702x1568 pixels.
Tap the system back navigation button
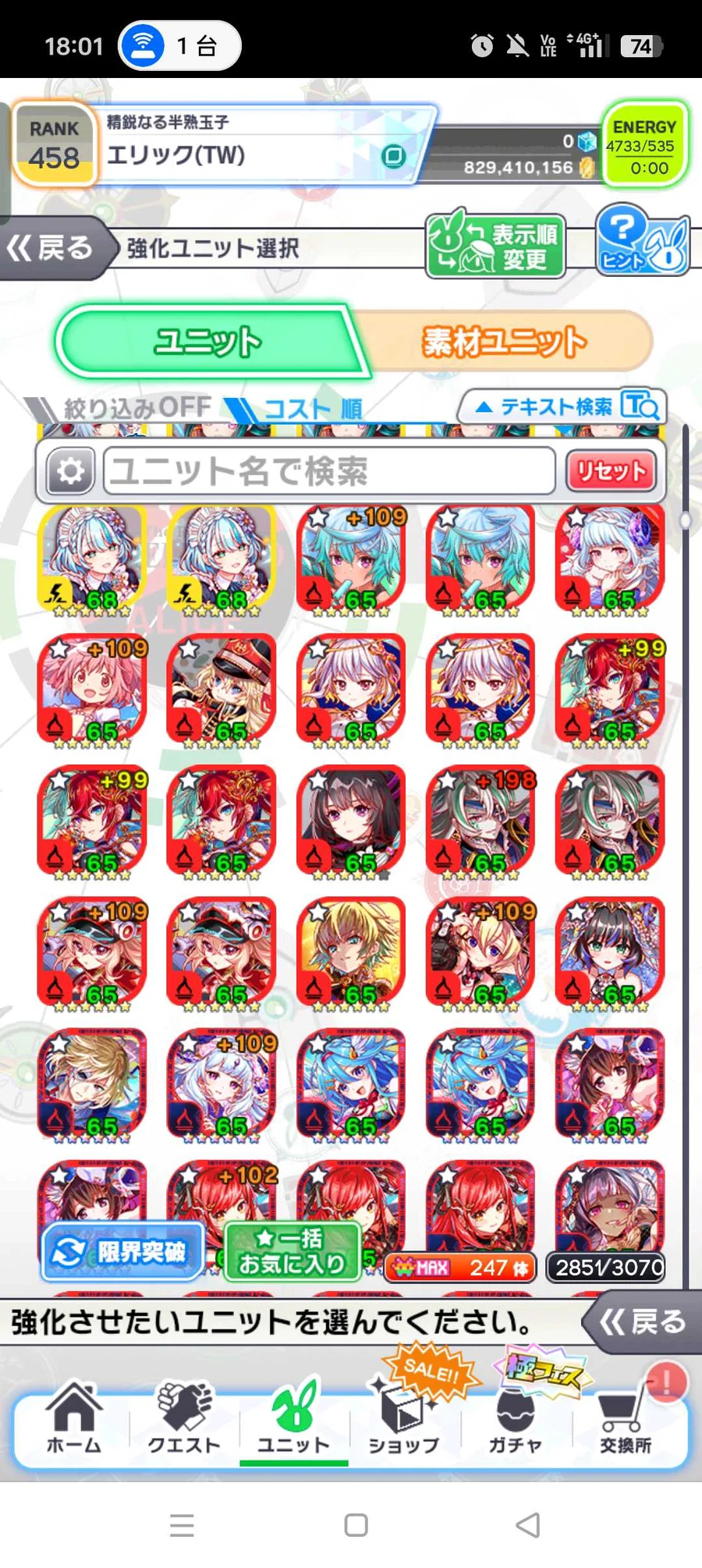click(528, 1525)
